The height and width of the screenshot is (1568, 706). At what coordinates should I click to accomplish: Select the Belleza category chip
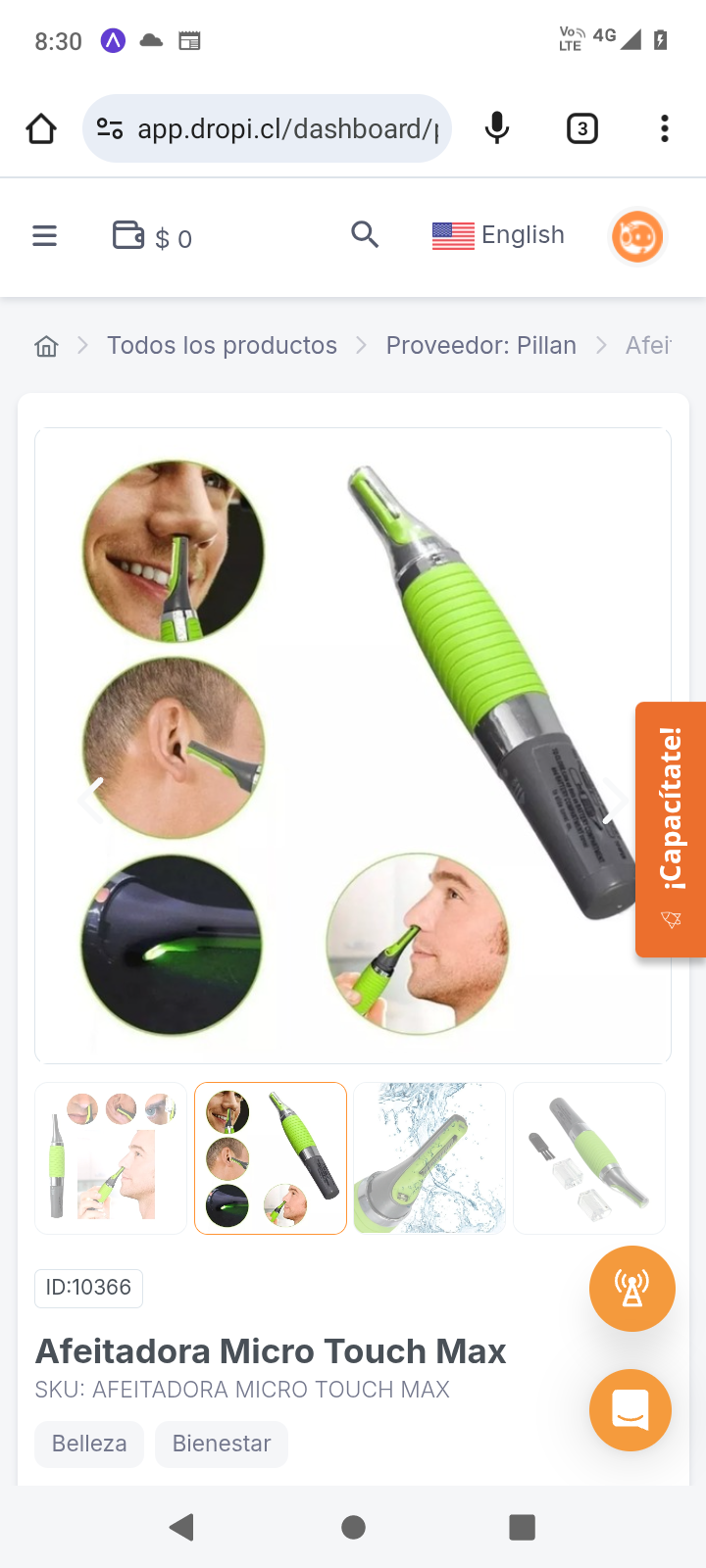coord(89,1444)
